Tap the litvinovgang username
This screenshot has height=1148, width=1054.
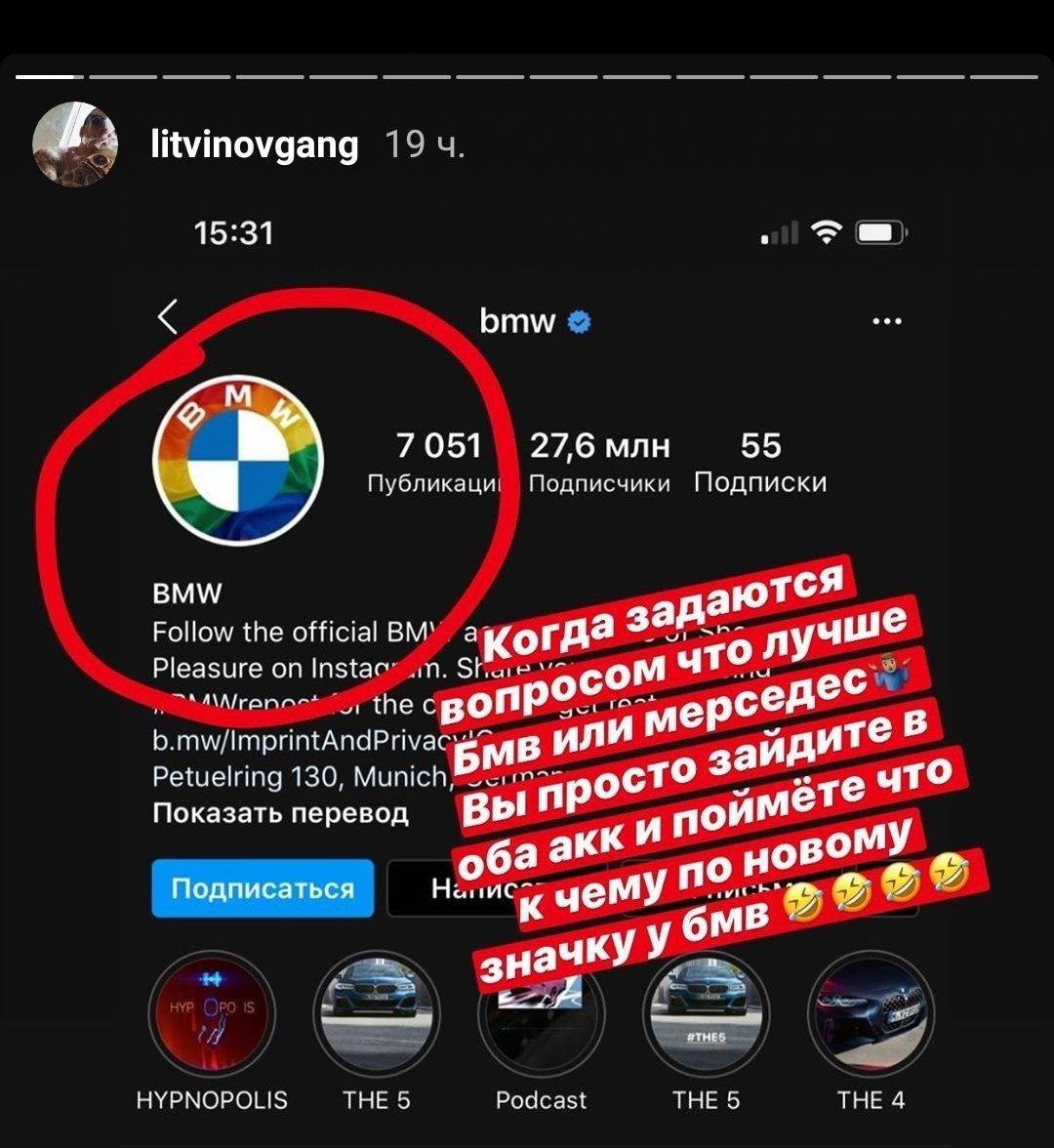tap(255, 145)
